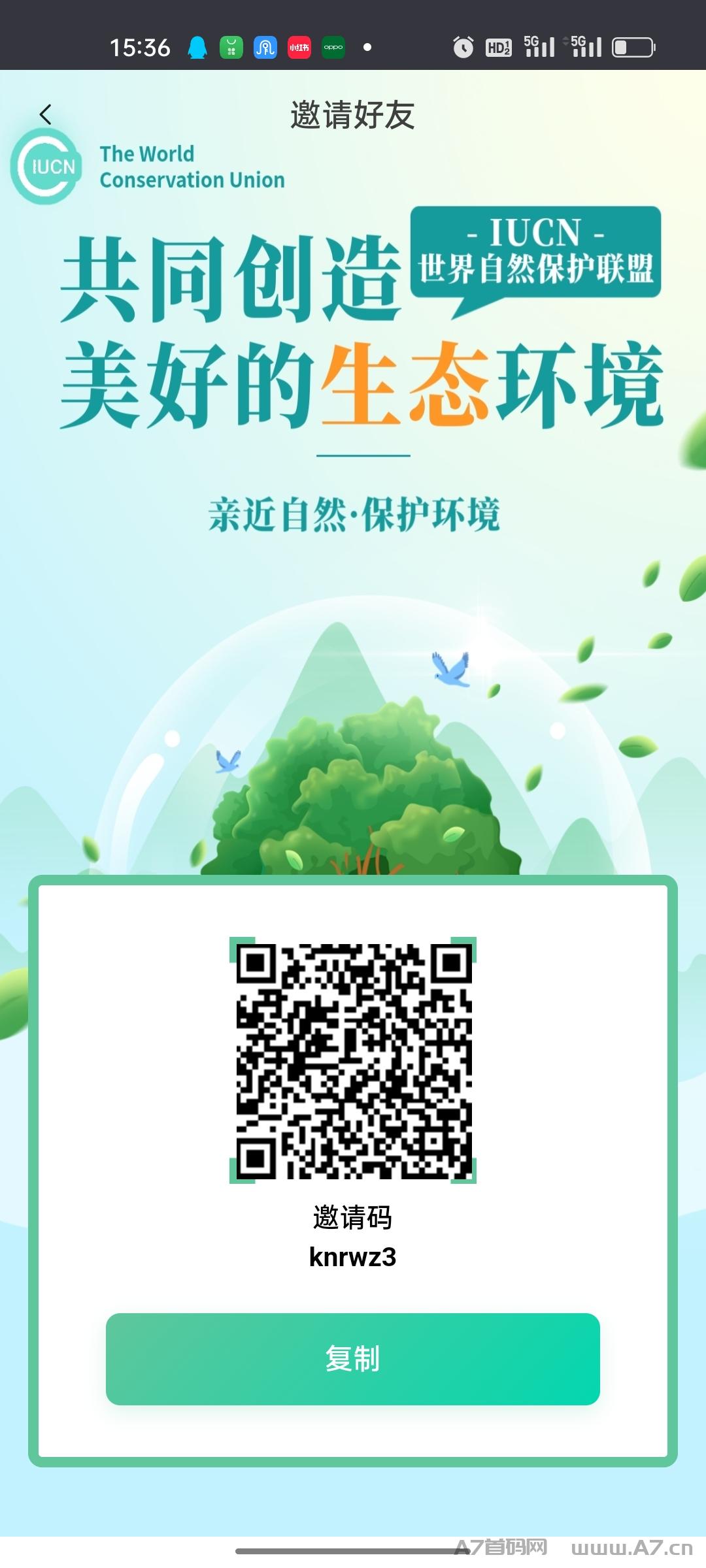Screen dimensions: 706x1568
Task: Tap 复制 to copy the invitation code
Action: point(353,1359)
